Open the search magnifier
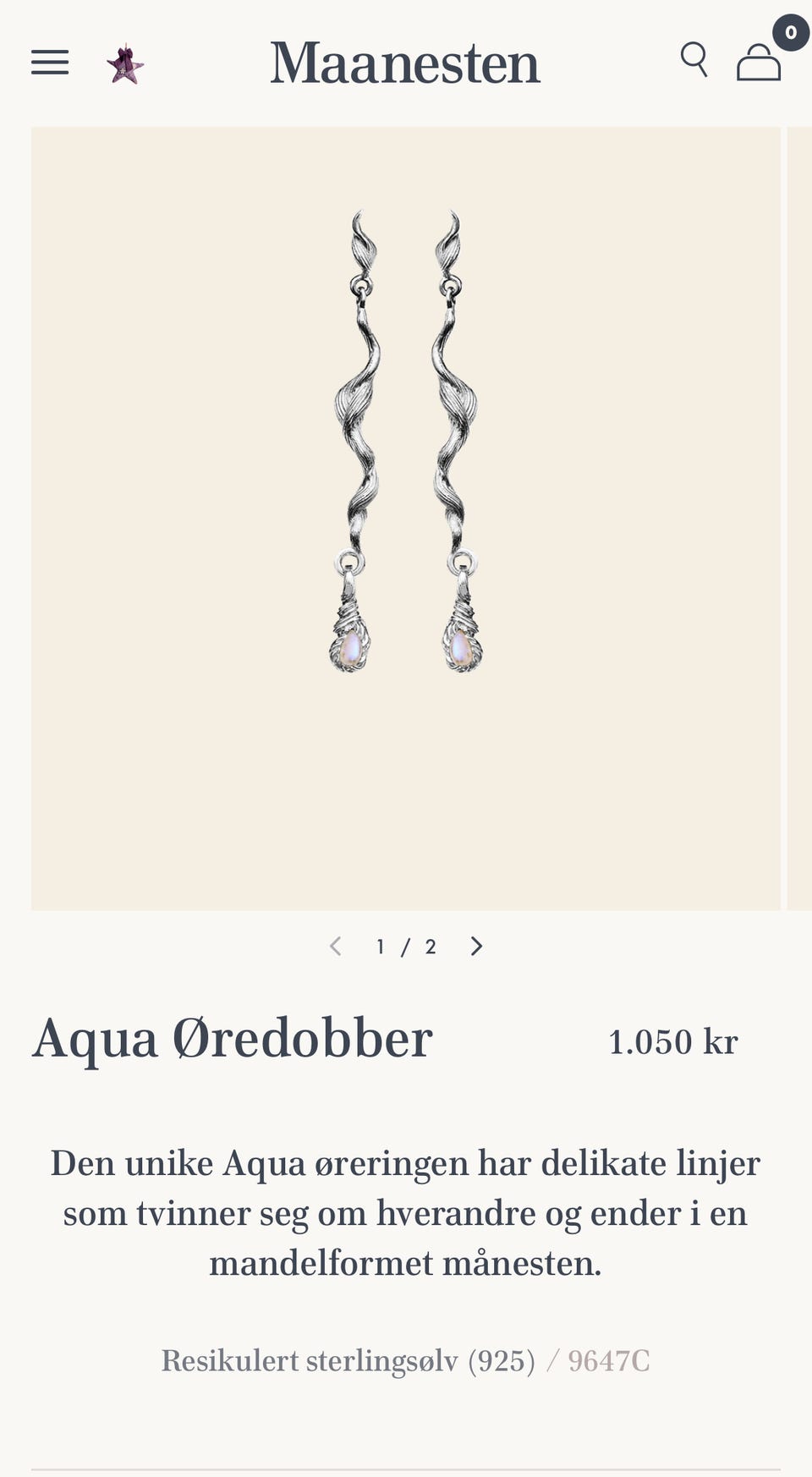812x1477 pixels. pos(694,59)
